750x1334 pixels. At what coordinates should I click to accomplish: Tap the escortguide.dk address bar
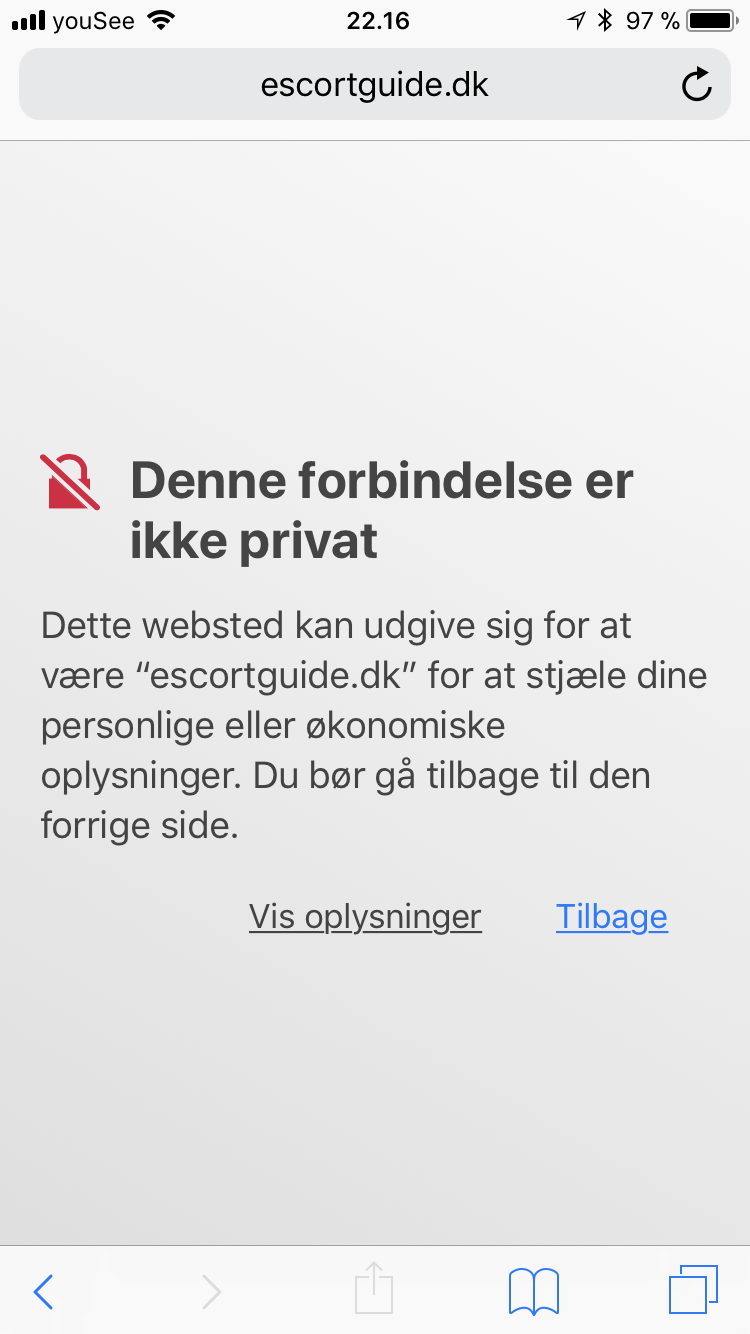(374, 85)
